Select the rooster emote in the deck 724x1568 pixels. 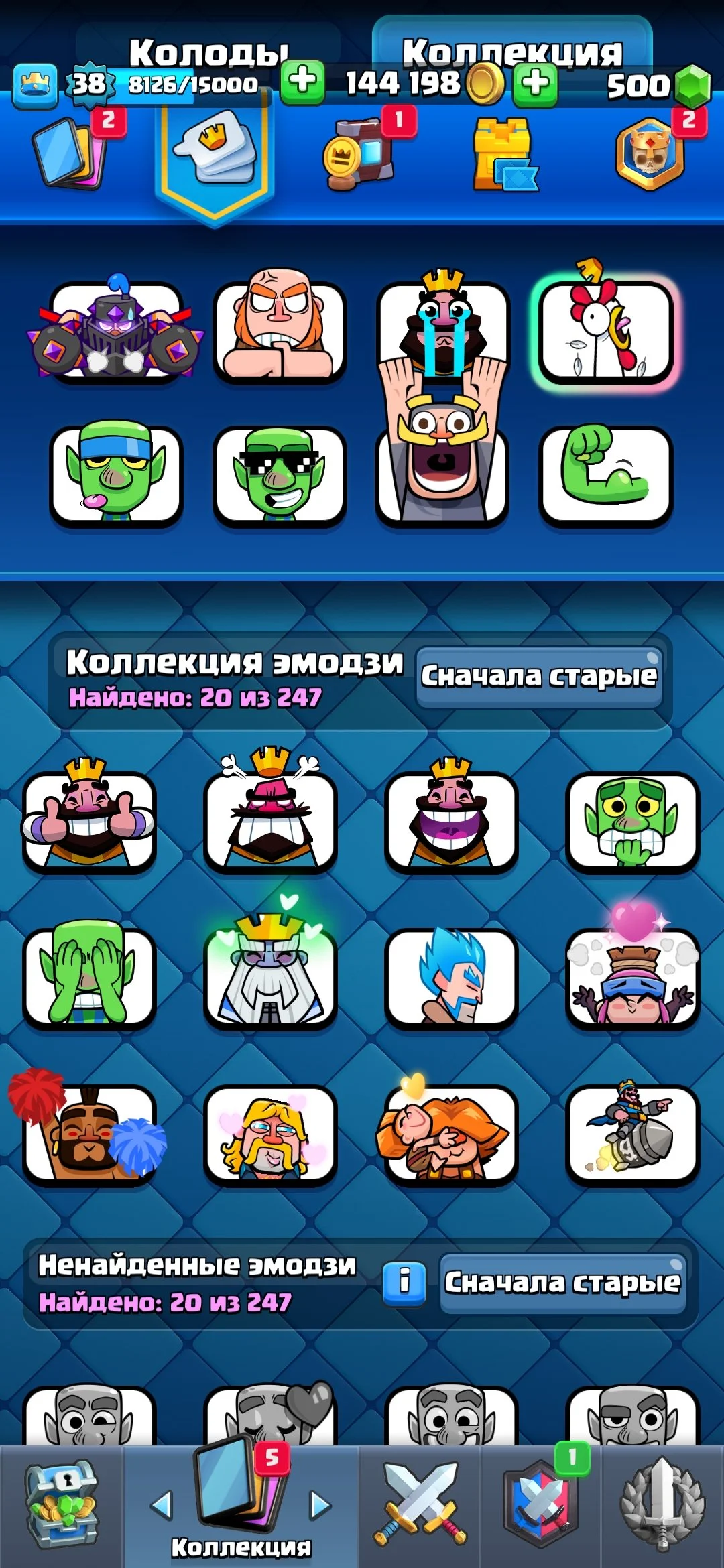[605, 332]
